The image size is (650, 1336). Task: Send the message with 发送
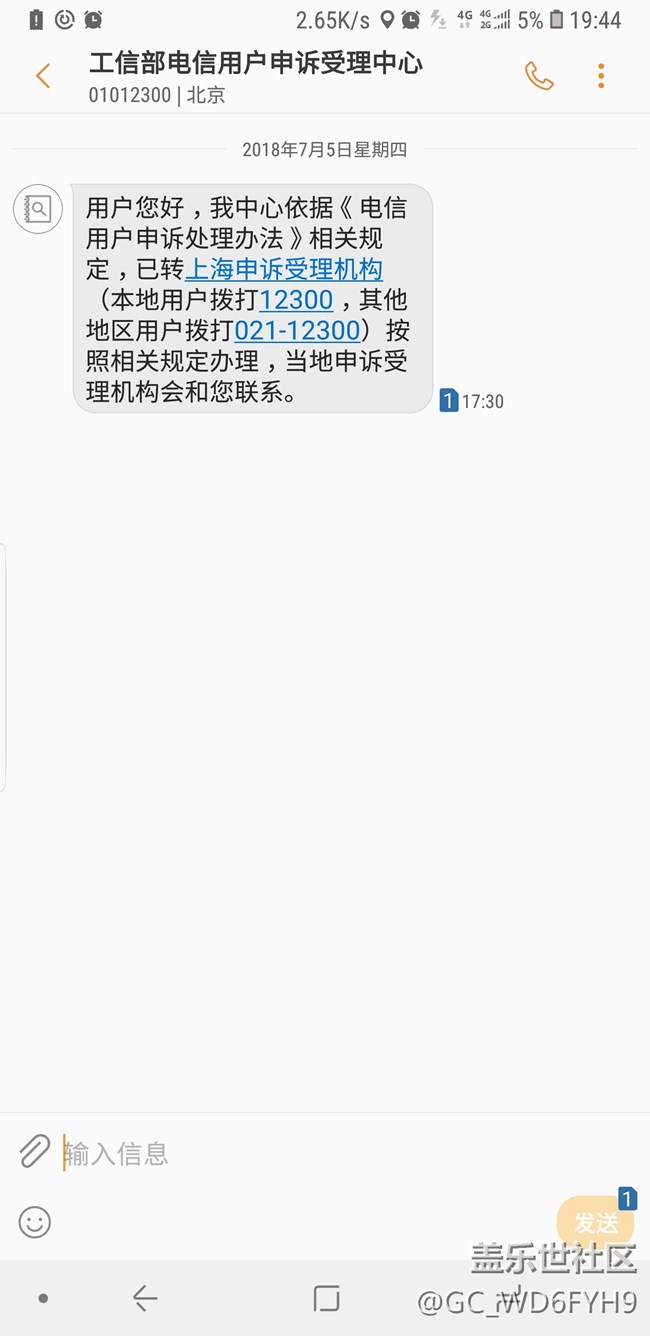pyautogui.click(x=595, y=1222)
